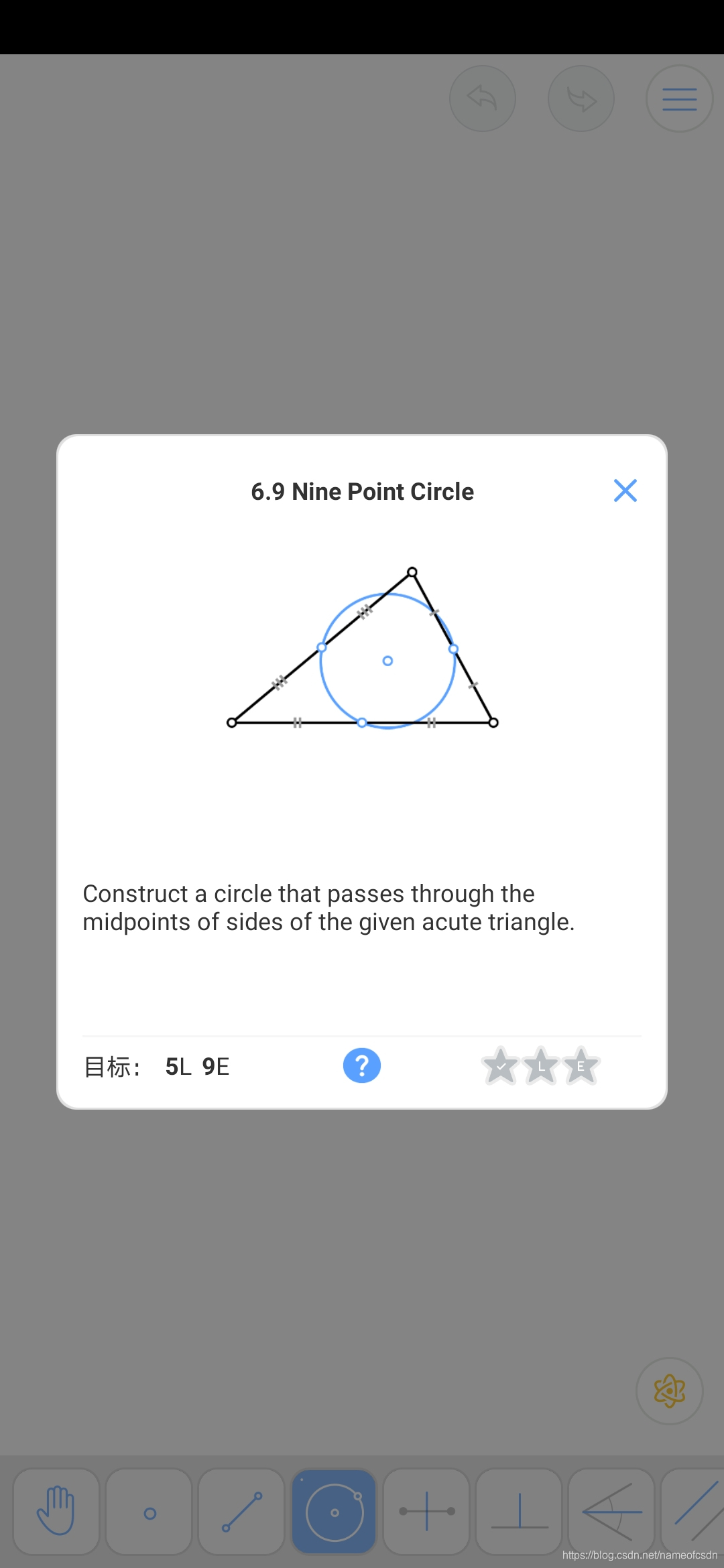This screenshot has height=1568, width=724.
Task: Pick the angle bisector tool
Action: click(611, 1512)
